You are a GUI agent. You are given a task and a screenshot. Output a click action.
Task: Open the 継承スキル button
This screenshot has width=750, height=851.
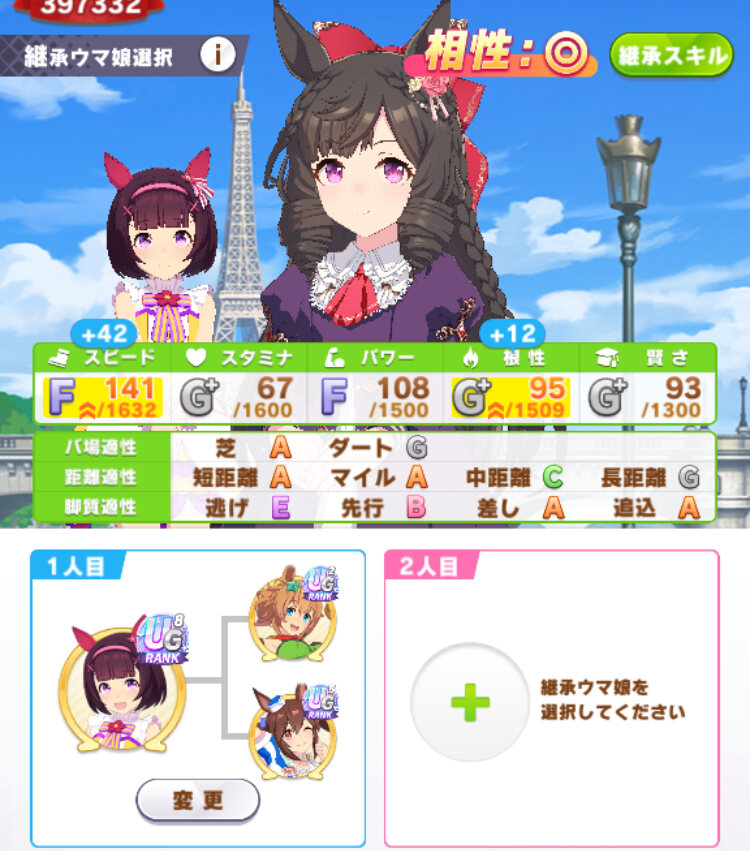[x=671, y=56]
